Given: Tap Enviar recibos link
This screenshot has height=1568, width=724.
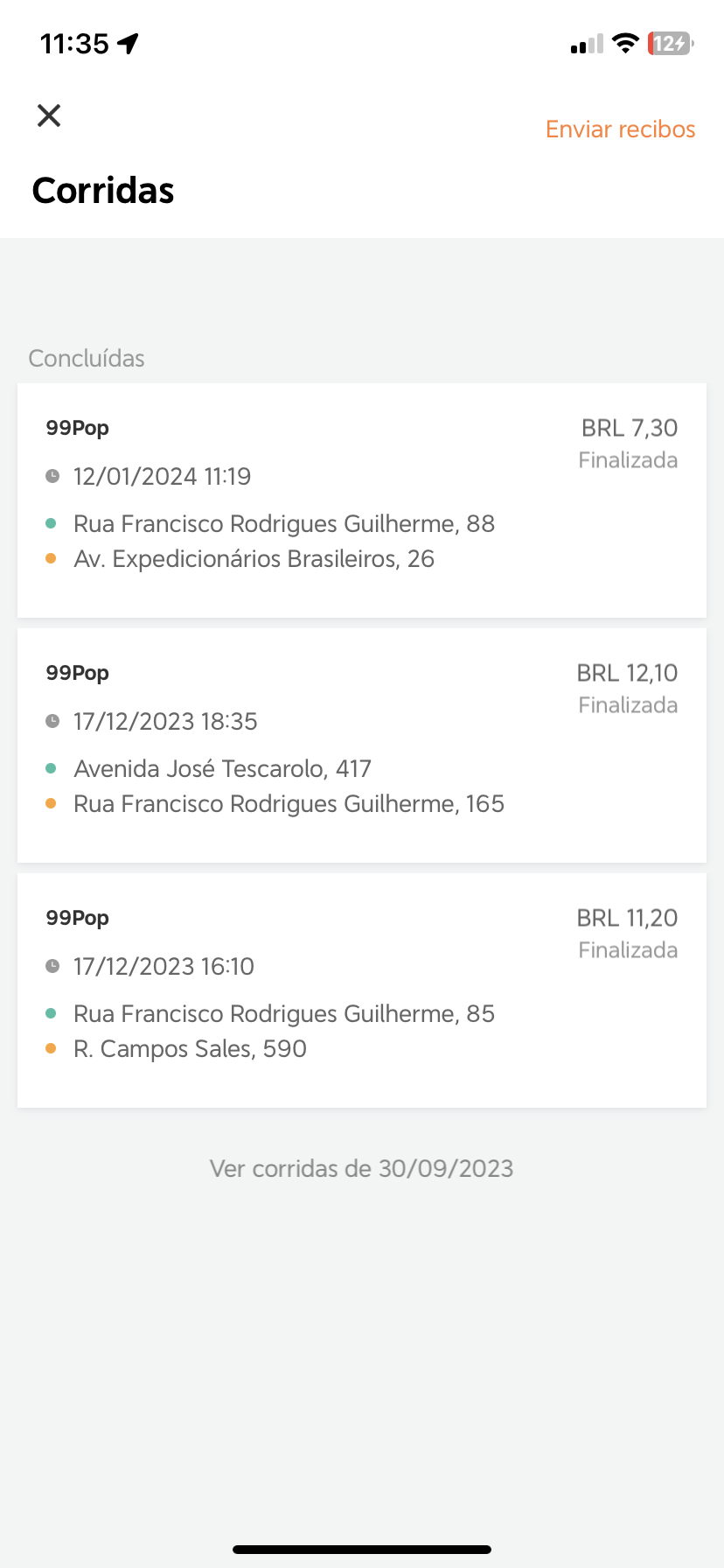Looking at the screenshot, I should coord(620,129).
